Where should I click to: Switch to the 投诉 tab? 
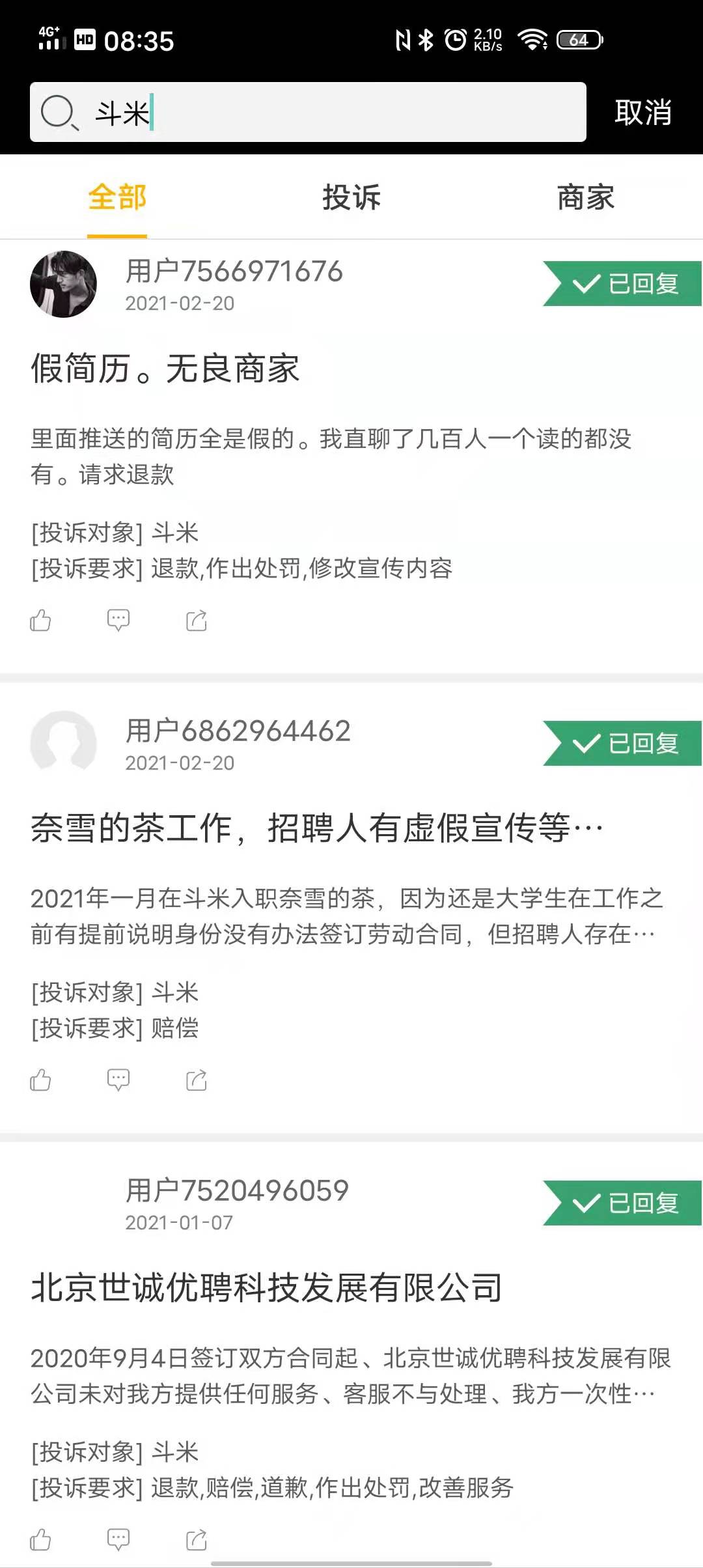351,197
